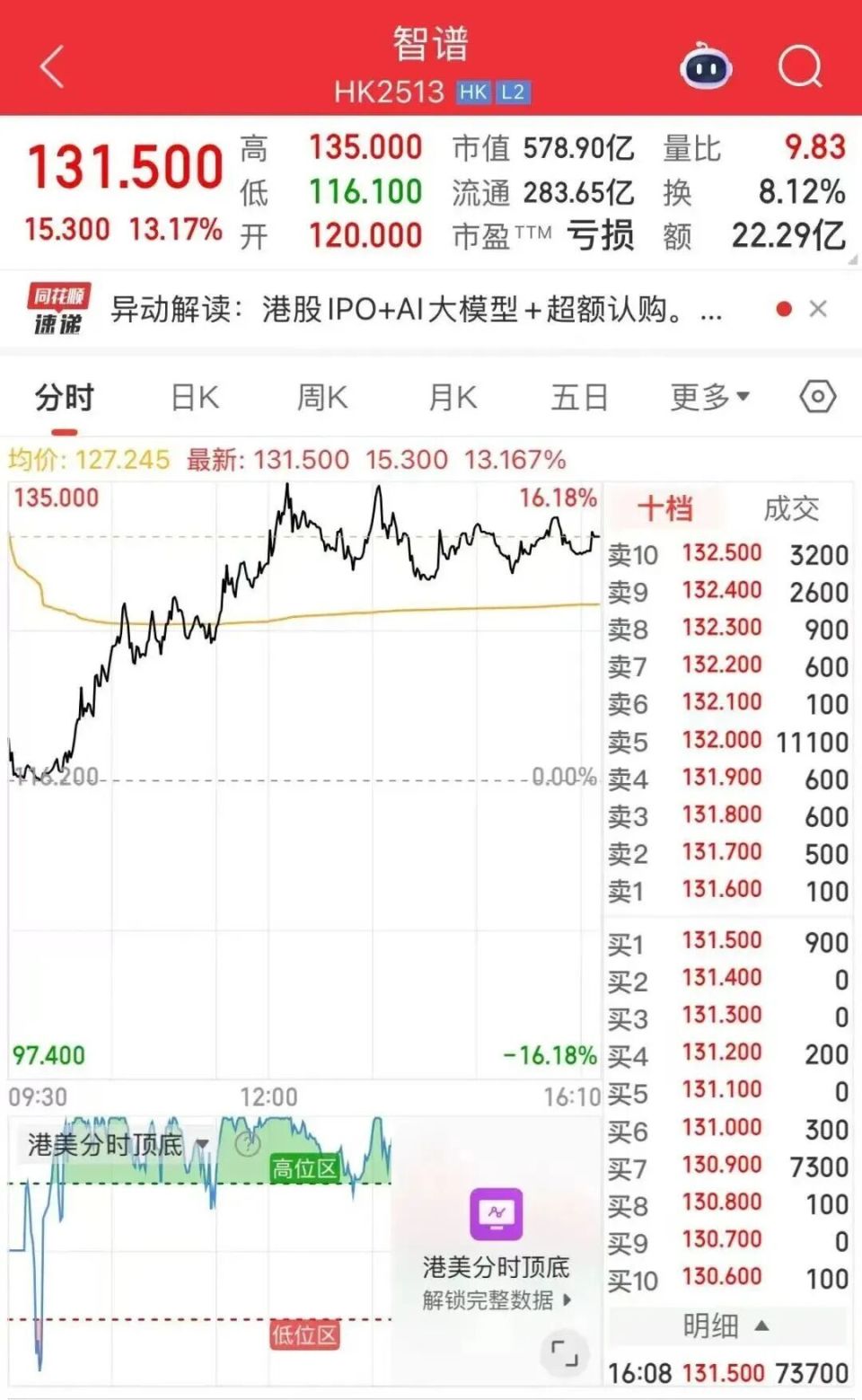Viewport: 862px width, 1400px height.
Task: Tap the 同花顺速递 logo
Action: (x=56, y=309)
